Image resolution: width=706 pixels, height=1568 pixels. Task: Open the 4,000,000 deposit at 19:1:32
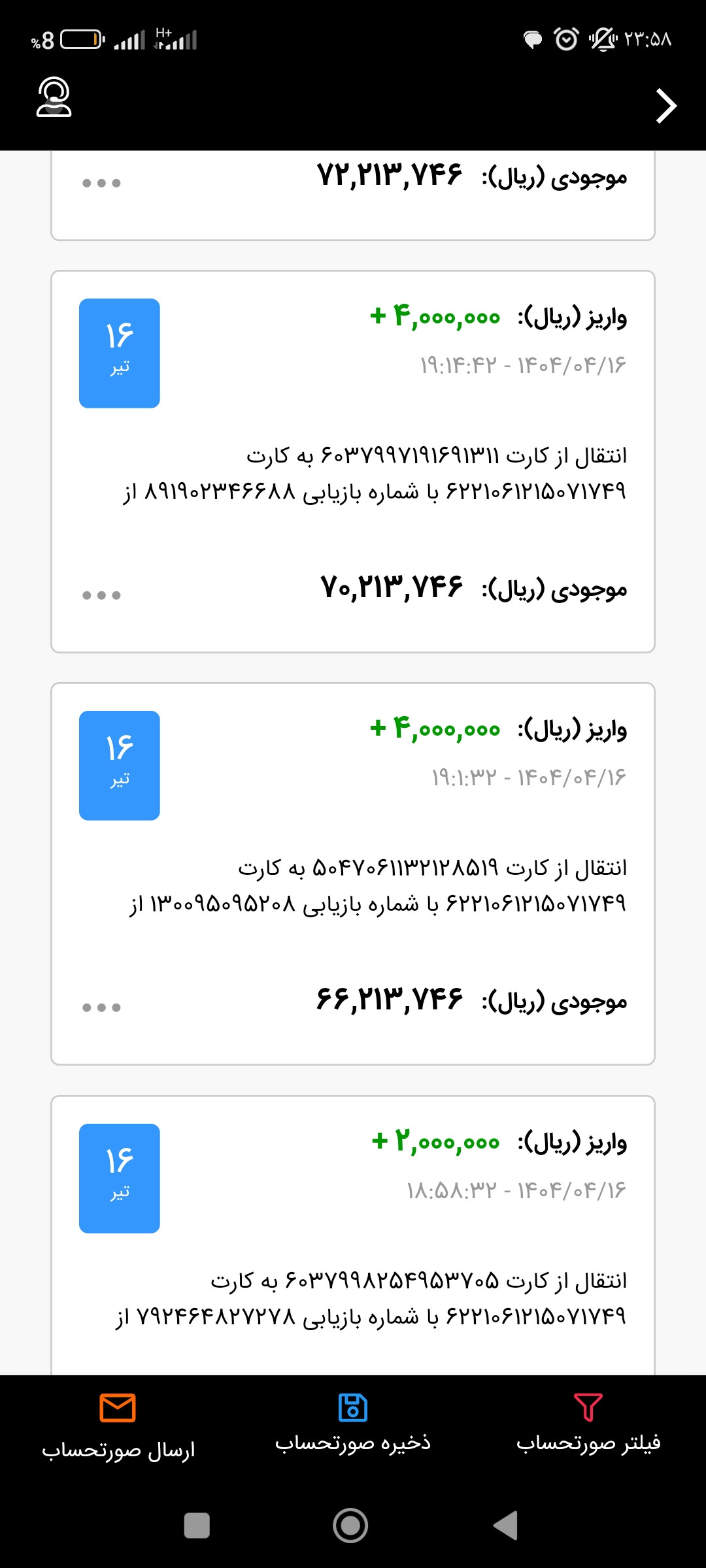353,874
